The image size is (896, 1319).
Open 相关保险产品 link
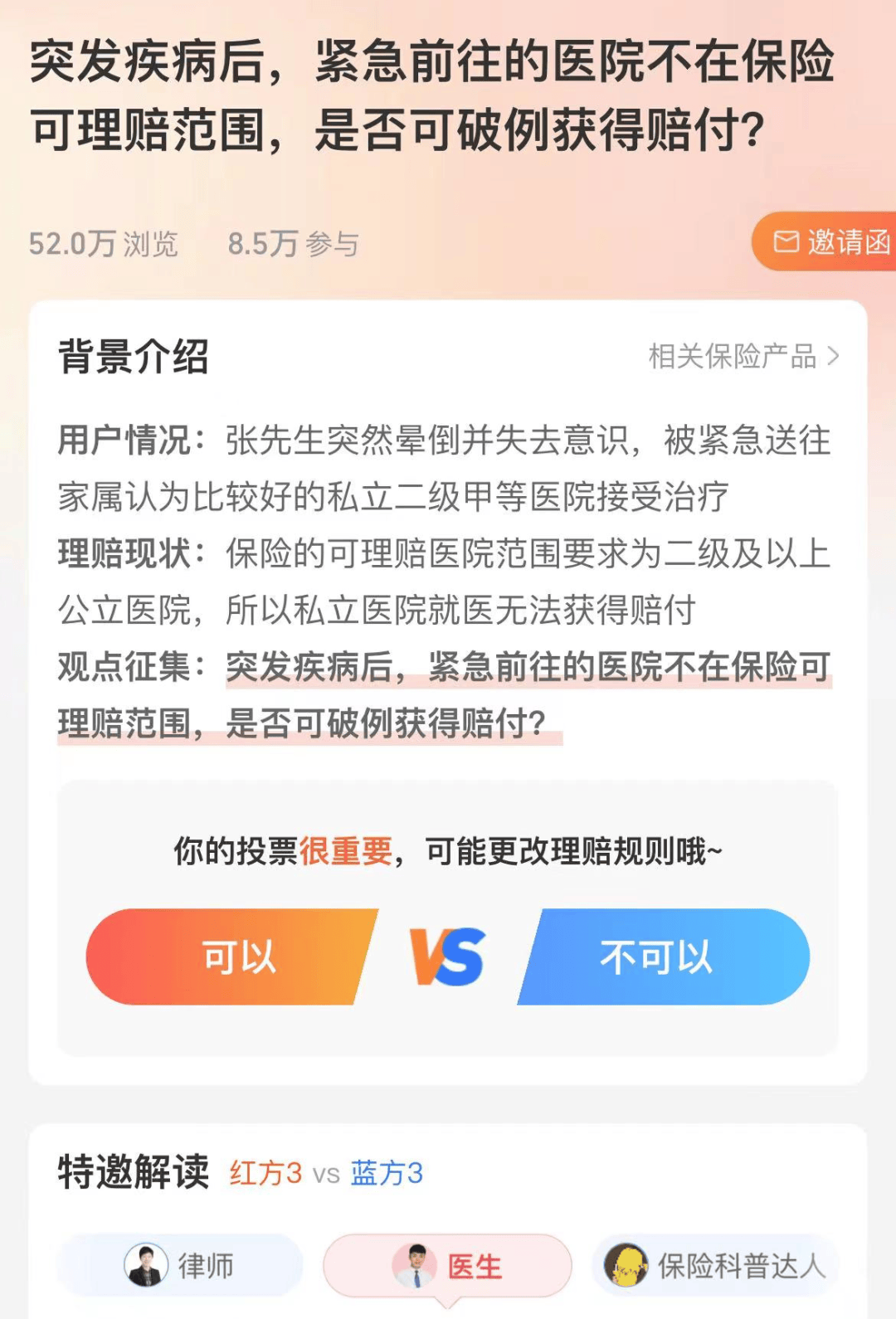point(743,357)
